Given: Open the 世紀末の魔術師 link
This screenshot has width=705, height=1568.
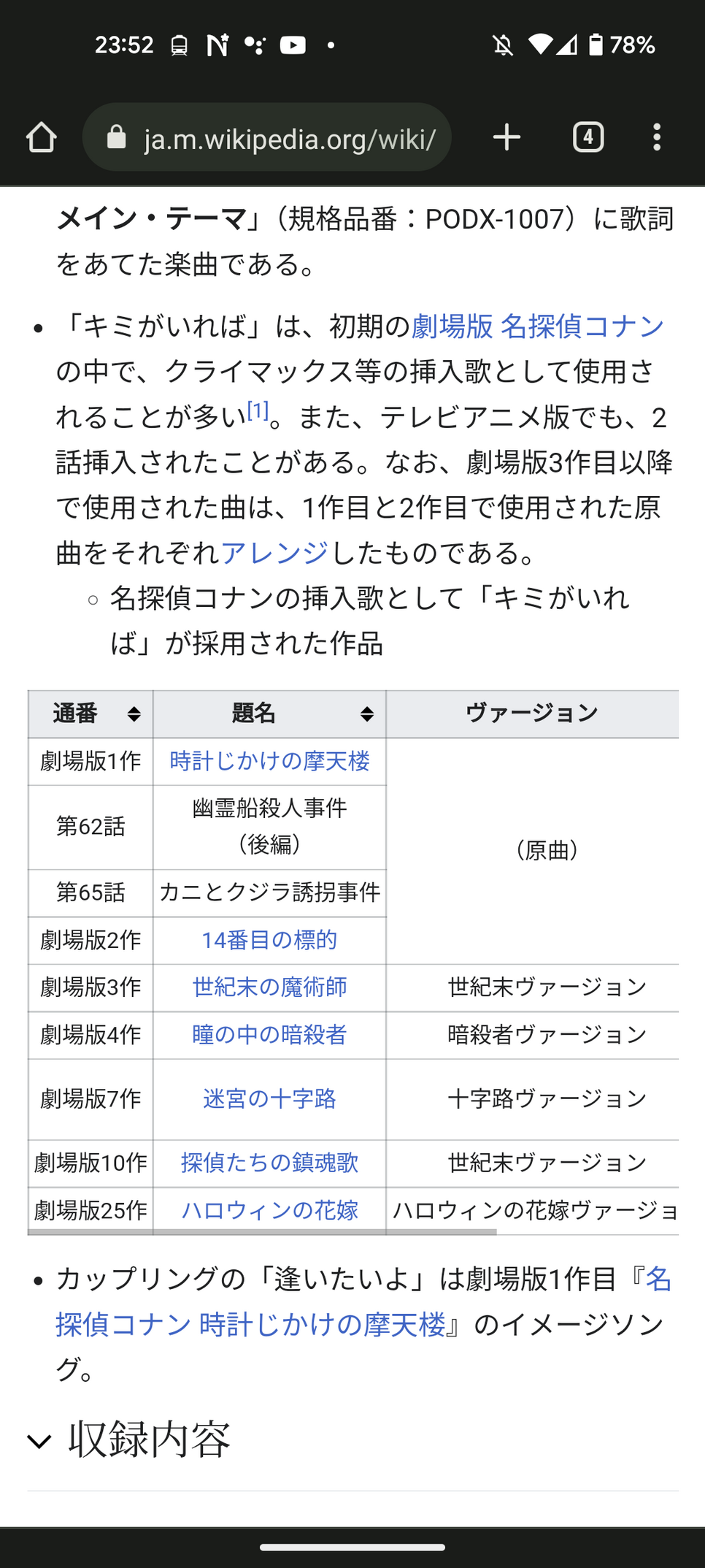Looking at the screenshot, I should (269, 987).
